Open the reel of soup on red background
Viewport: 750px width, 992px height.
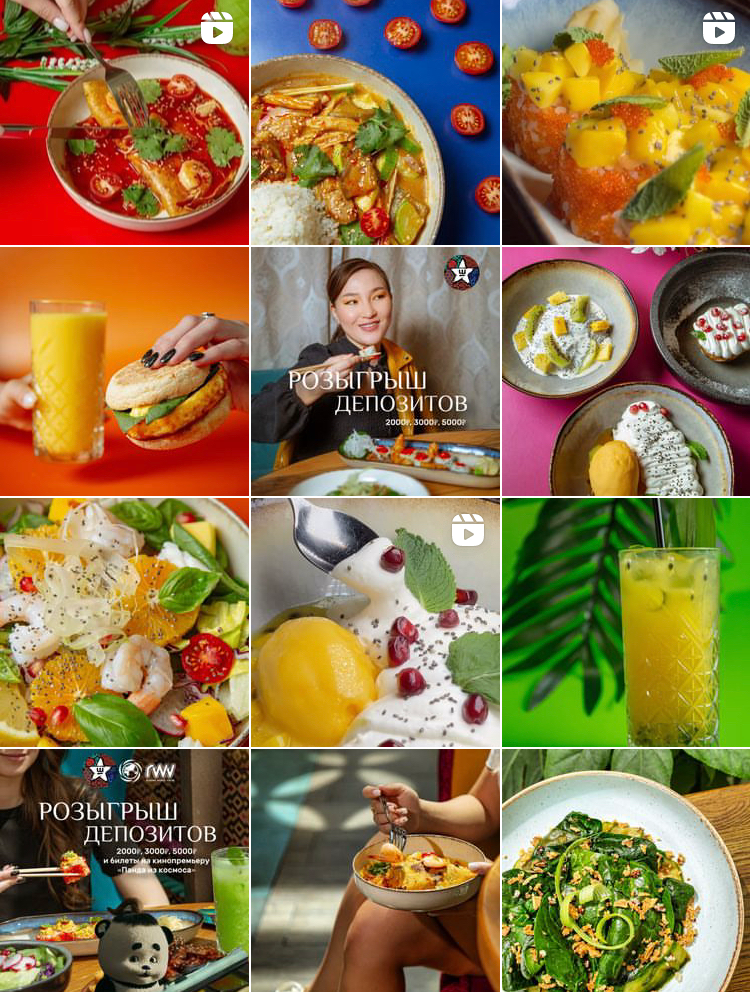click(x=124, y=122)
